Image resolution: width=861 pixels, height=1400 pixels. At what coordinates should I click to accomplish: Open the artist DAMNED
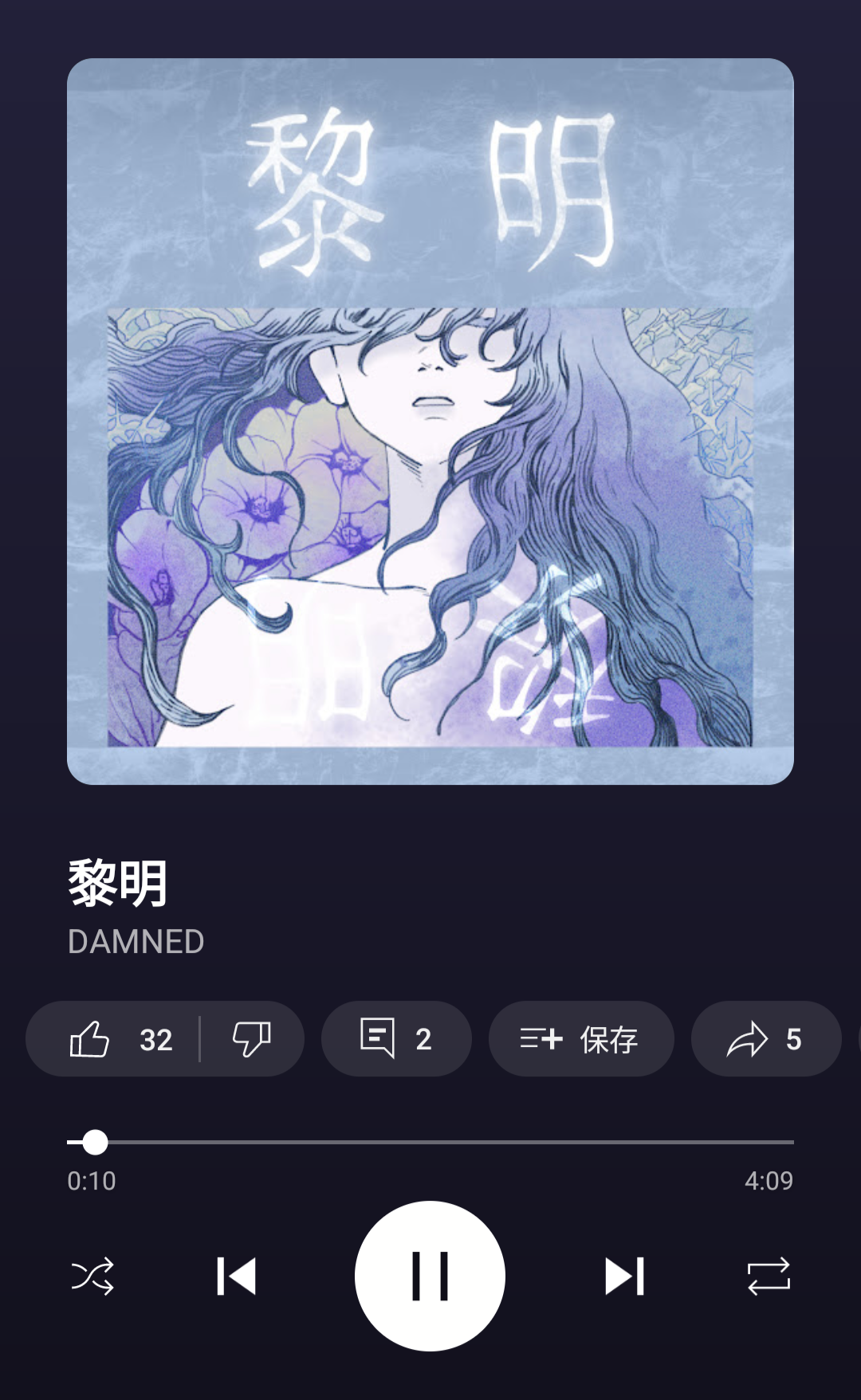pos(136,942)
